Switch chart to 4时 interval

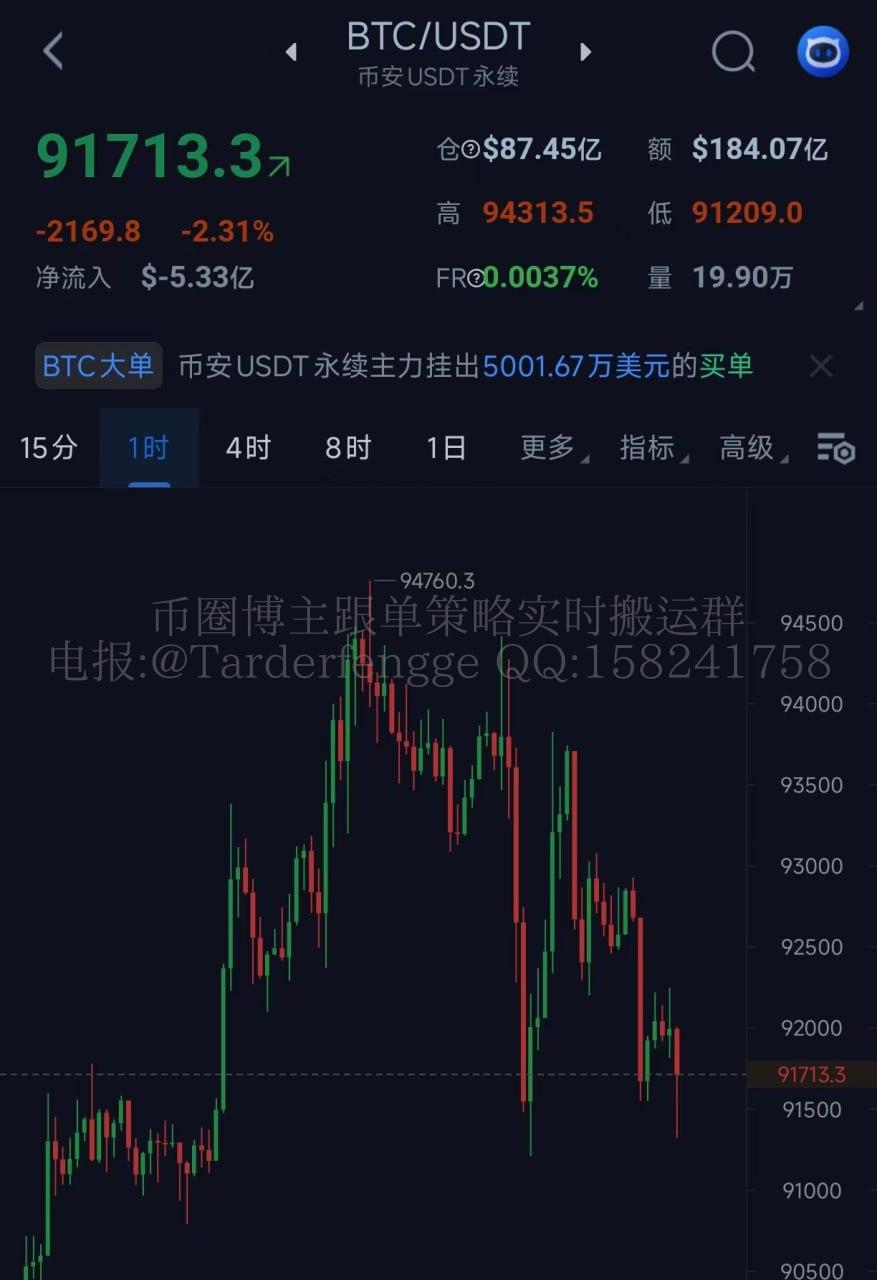(x=247, y=447)
